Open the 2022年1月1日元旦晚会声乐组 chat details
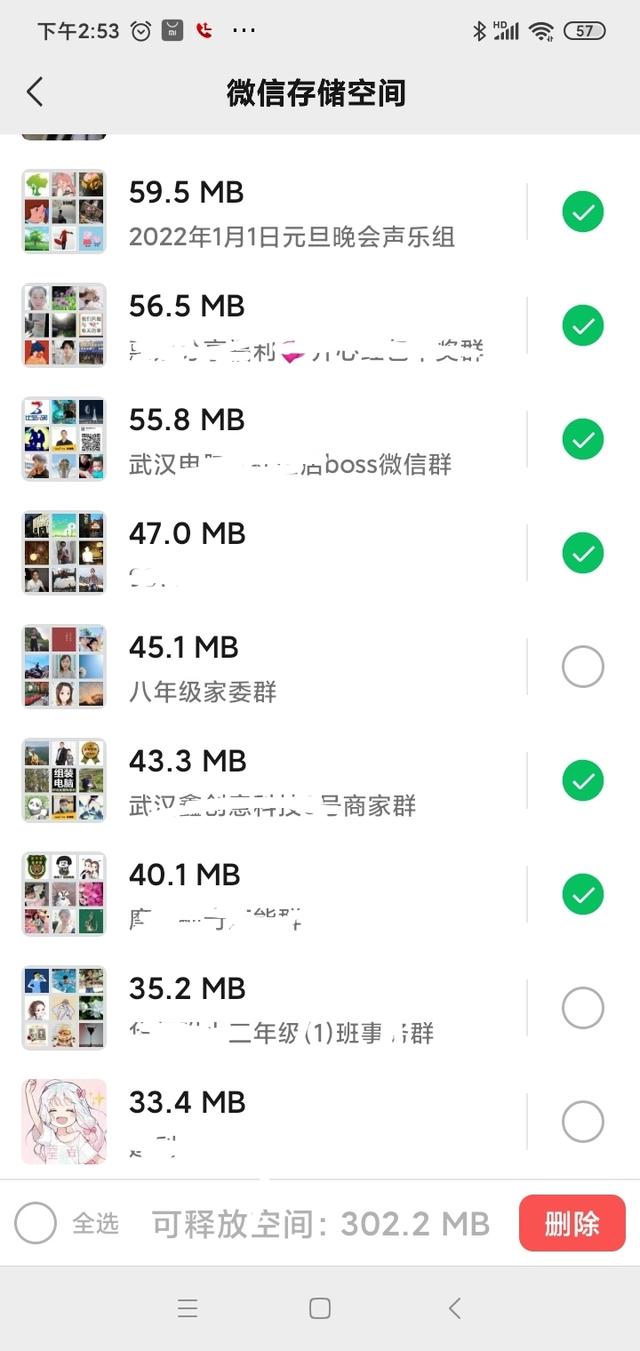This screenshot has width=640, height=1351. pos(290,212)
